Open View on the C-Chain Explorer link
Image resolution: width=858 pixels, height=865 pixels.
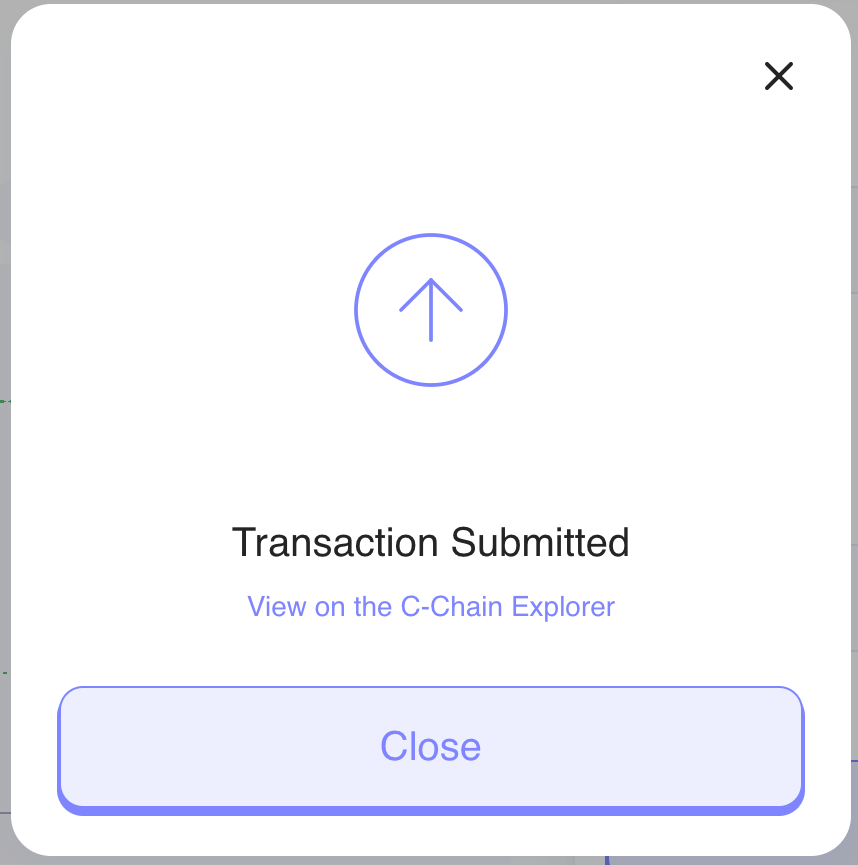pos(431,606)
